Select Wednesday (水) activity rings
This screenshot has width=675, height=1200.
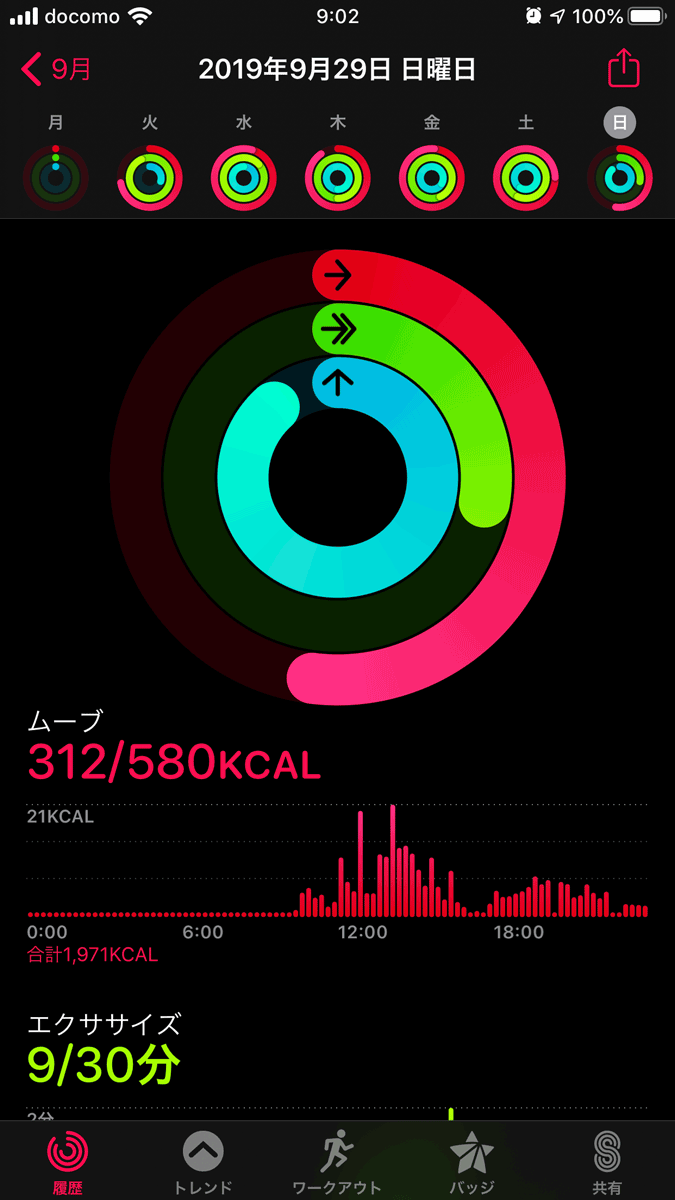[x=244, y=178]
